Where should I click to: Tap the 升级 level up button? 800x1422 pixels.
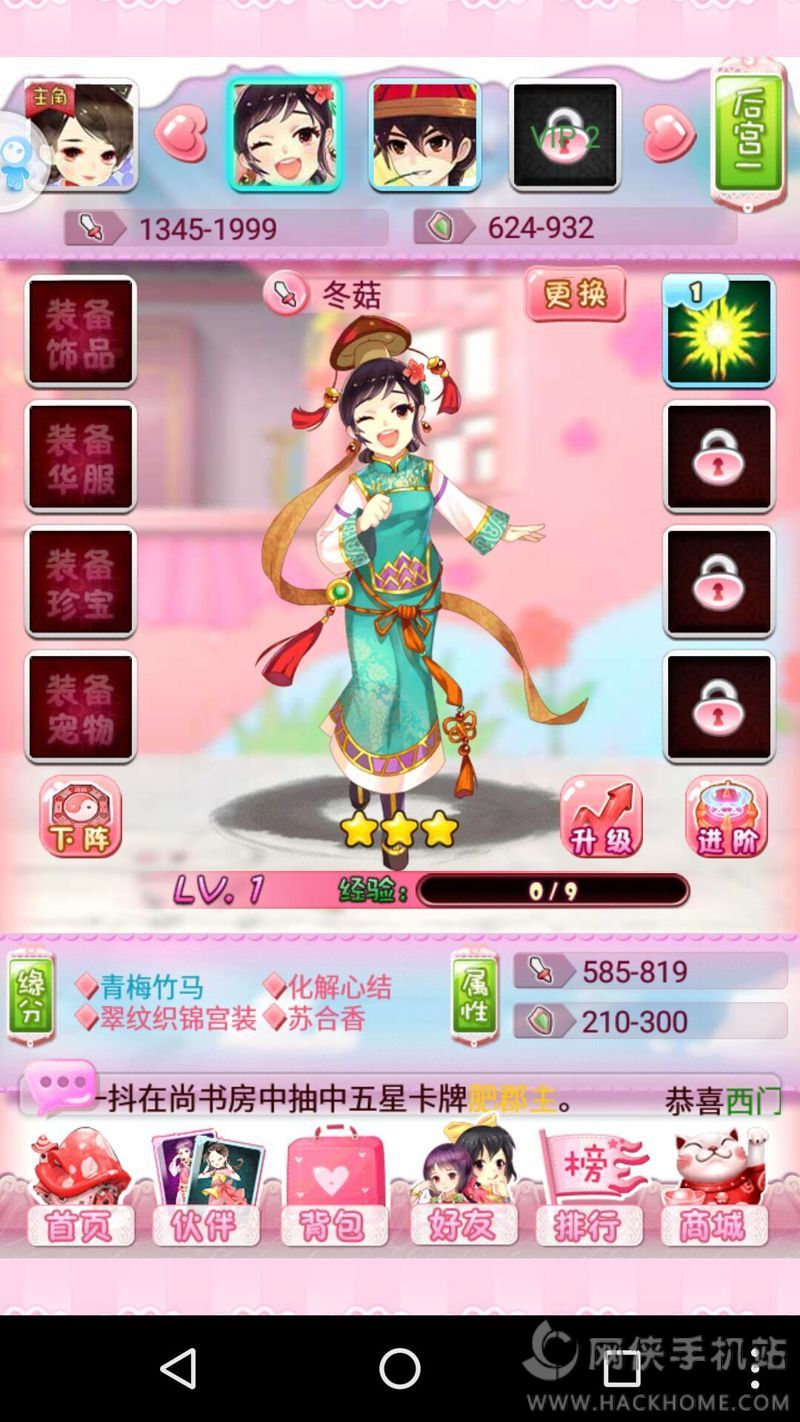601,818
